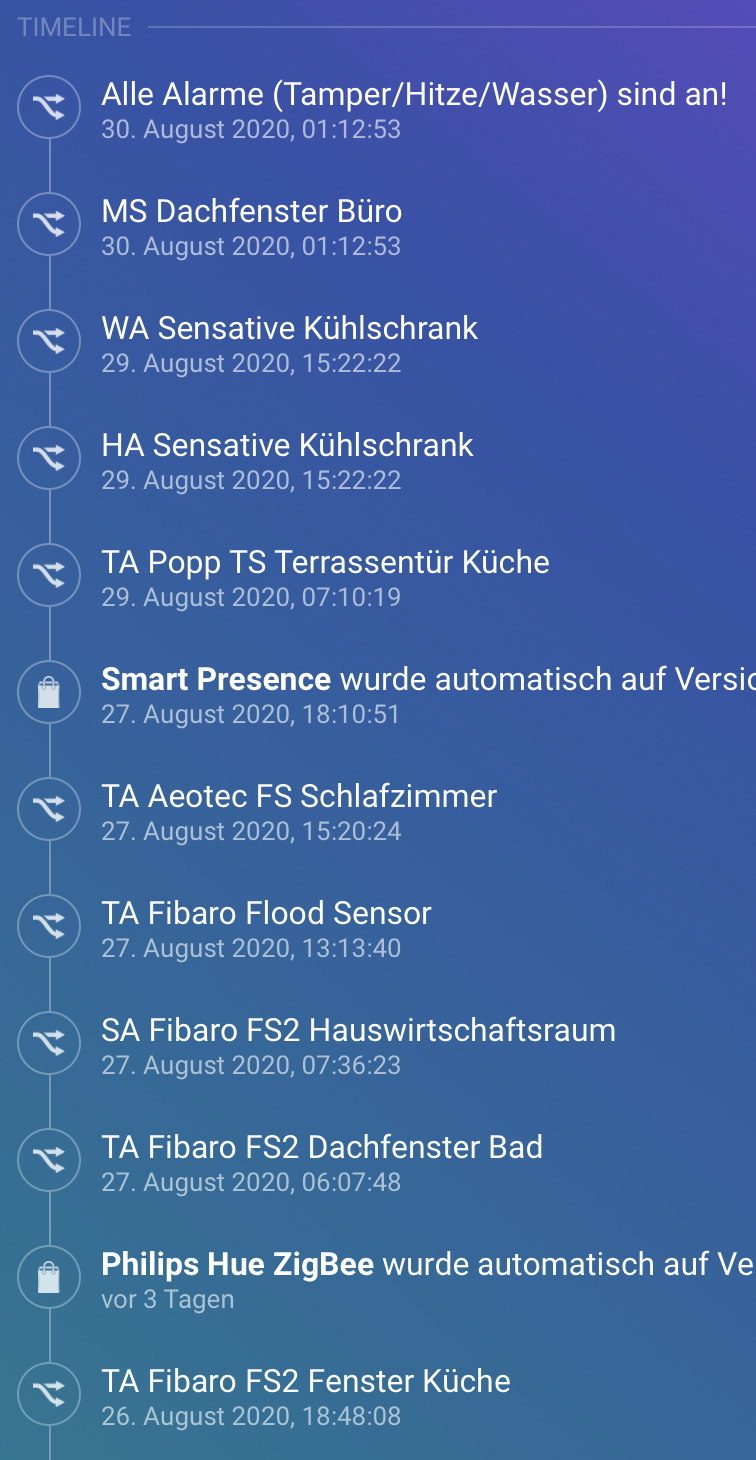View the Philips Hue ZigBee update entry
Viewport: 756px width, 1460px height.
[x=427, y=1265]
